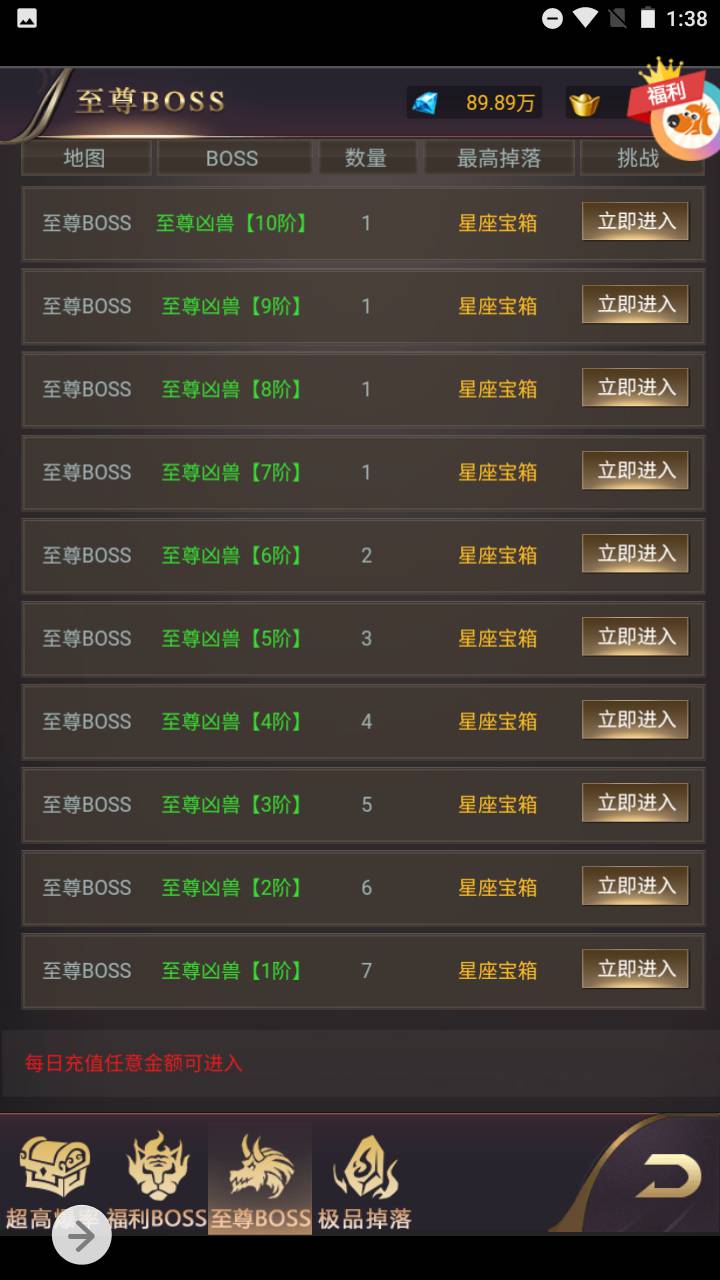
Task: Tap 立即进入 for 至尊凶兽【1阶】
Action: [635, 968]
